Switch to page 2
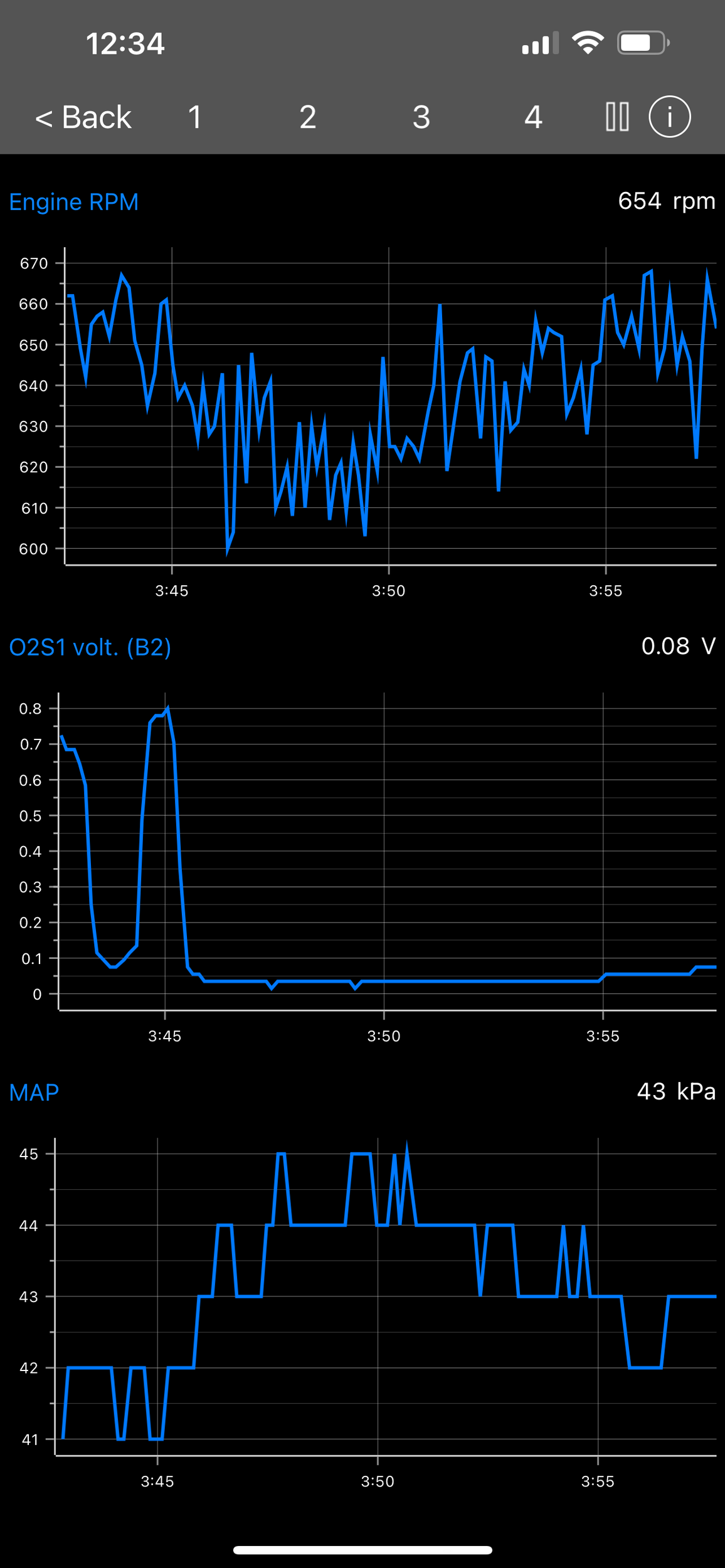725x1568 pixels. pos(307,117)
